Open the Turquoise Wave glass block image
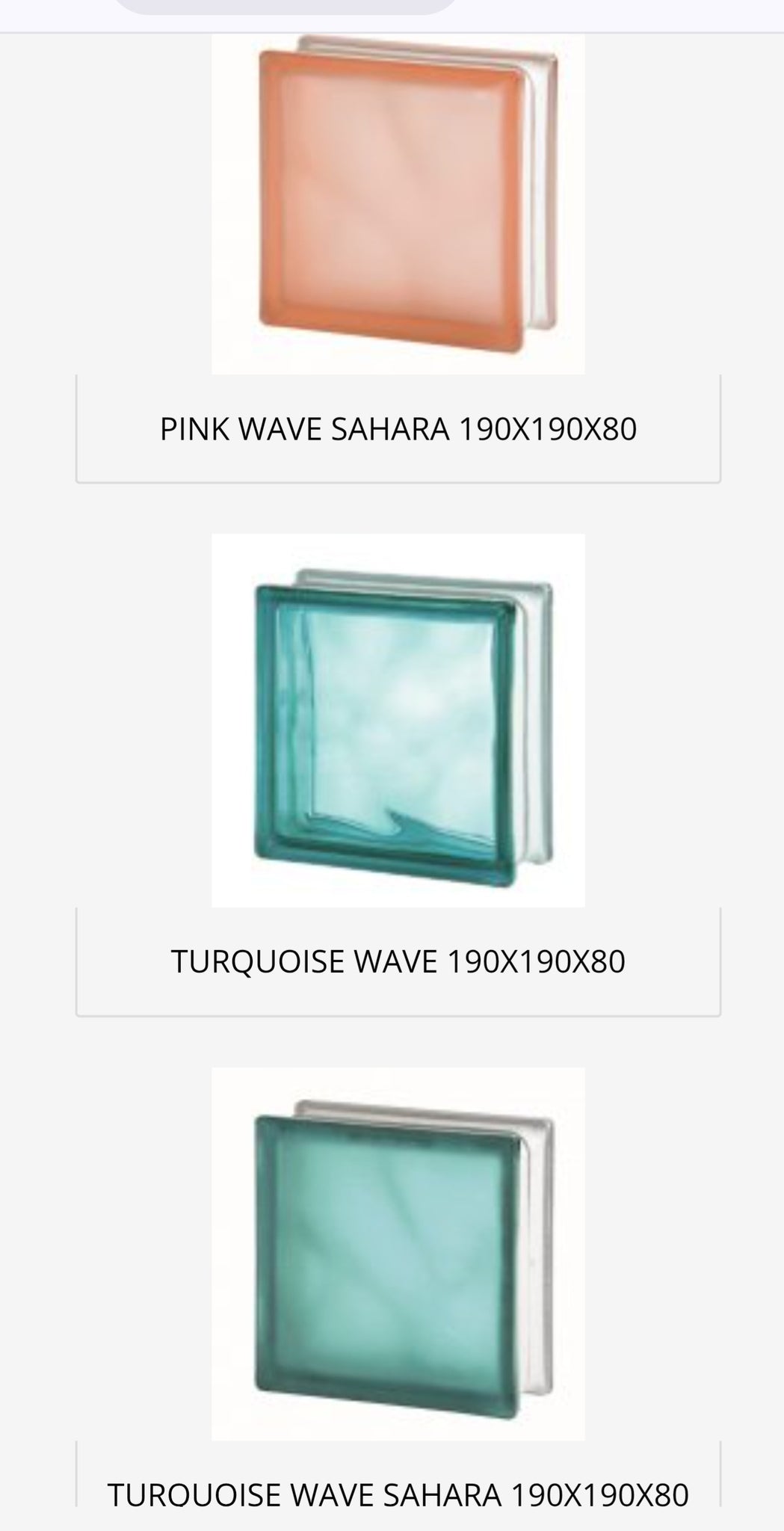 pos(398,720)
